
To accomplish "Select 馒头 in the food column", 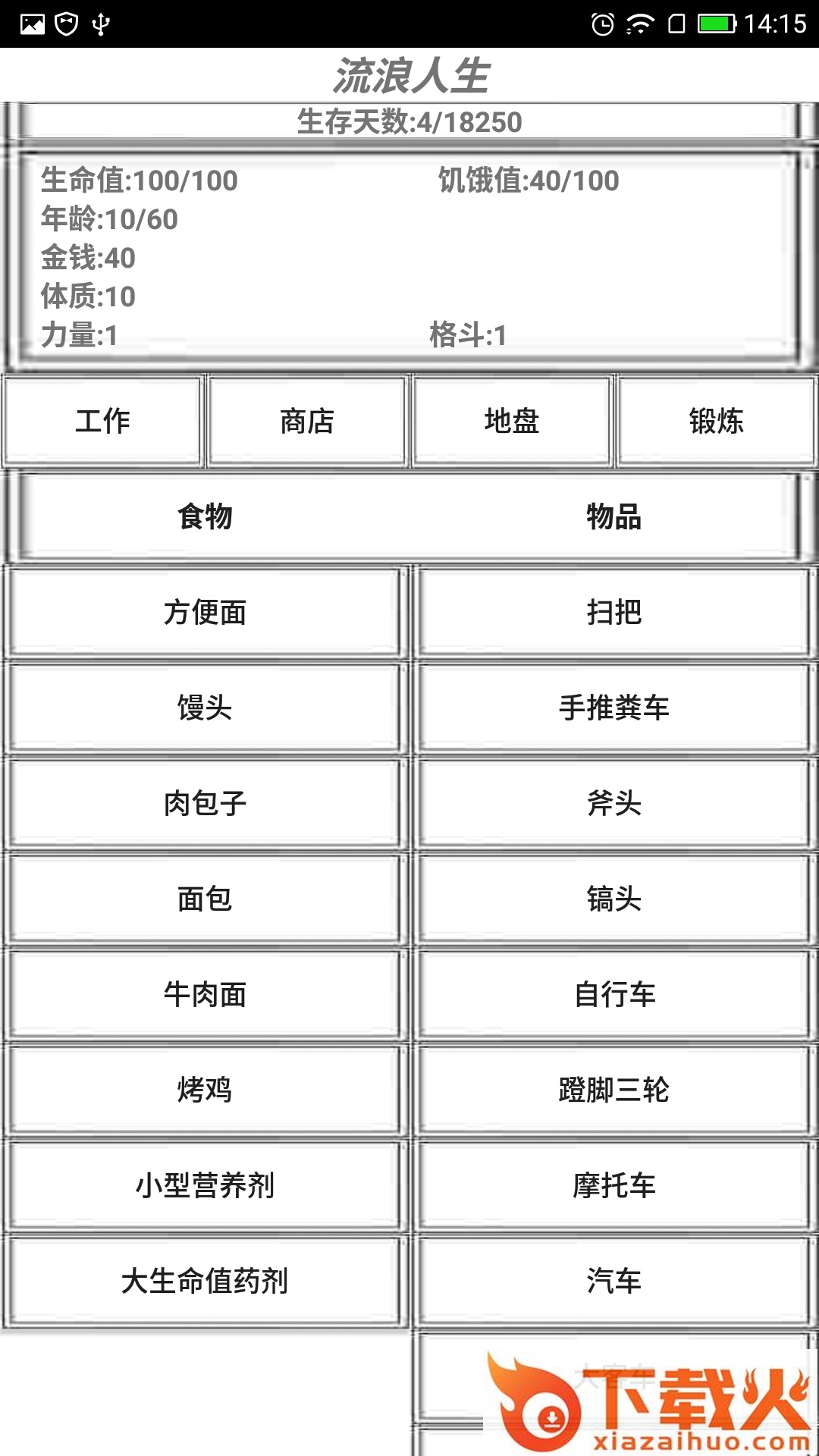I will (x=205, y=708).
